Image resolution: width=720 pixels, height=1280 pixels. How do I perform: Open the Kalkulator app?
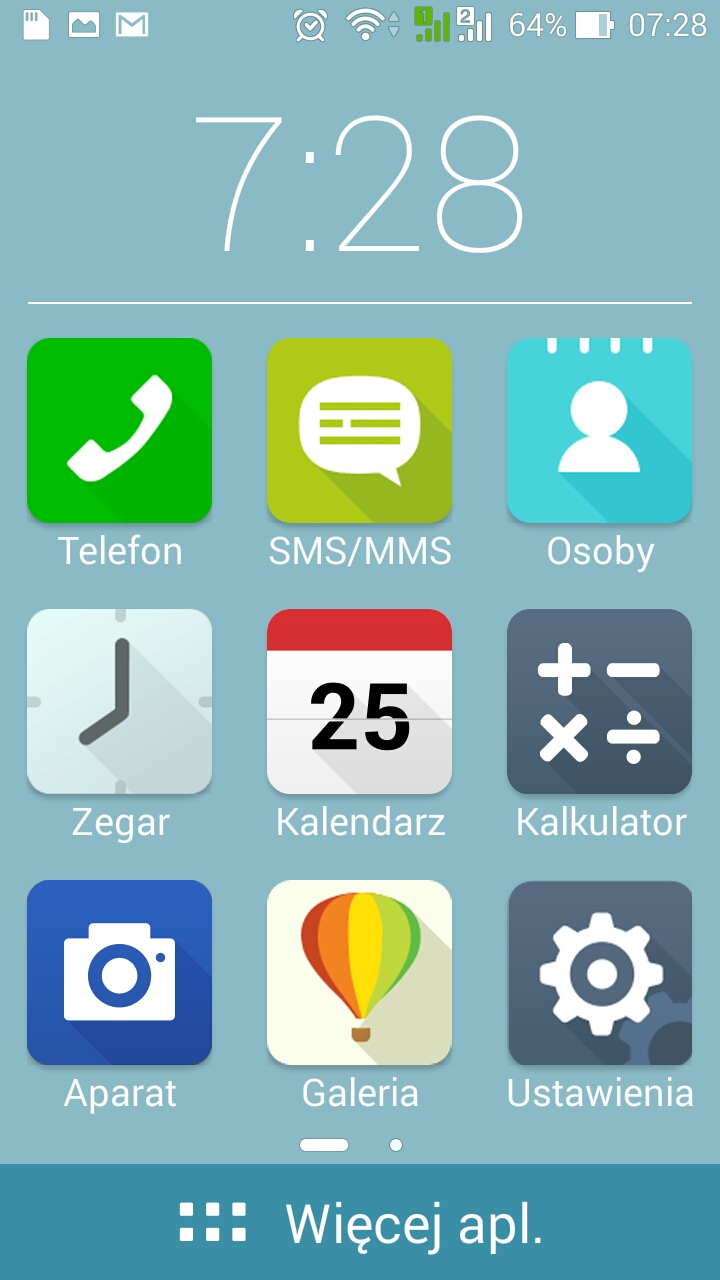coord(599,701)
